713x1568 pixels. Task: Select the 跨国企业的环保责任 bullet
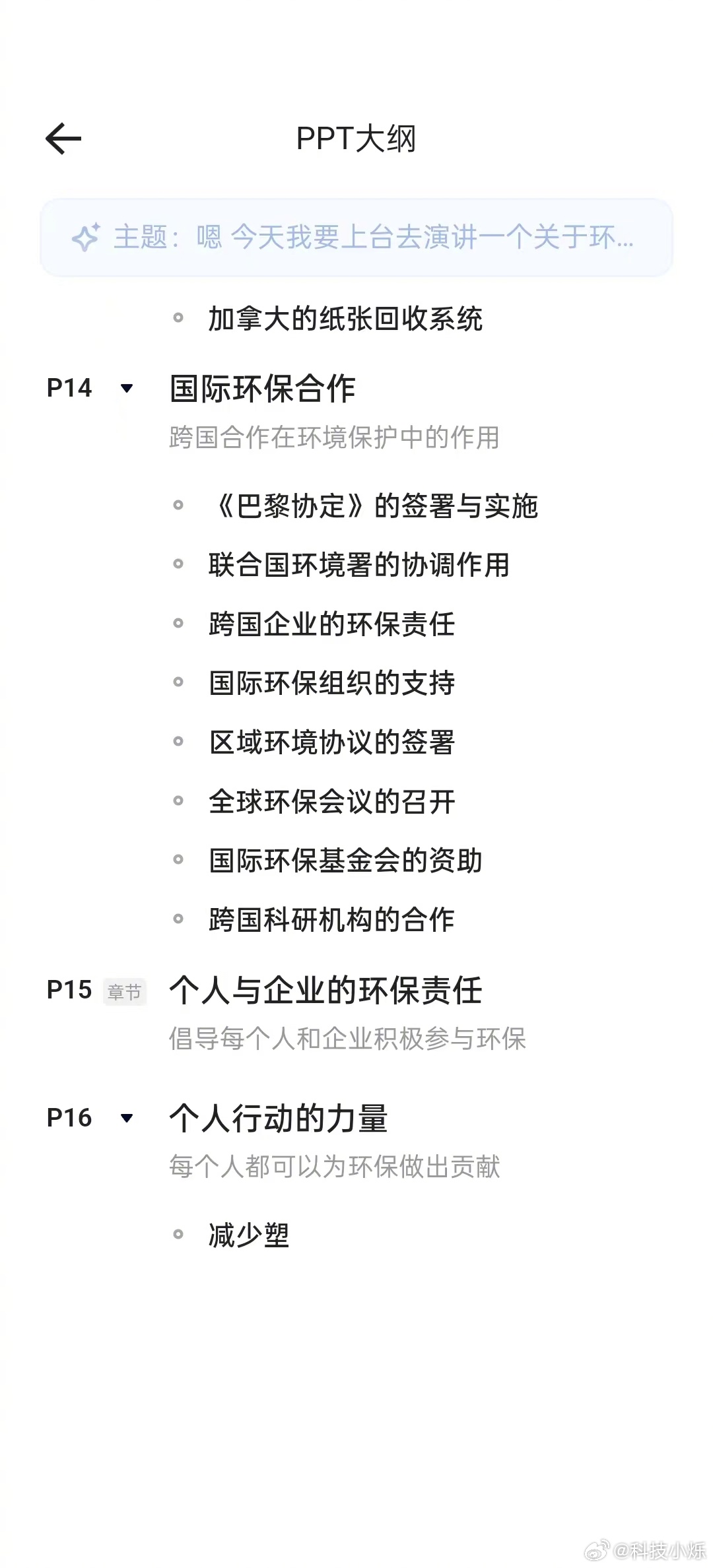331,624
